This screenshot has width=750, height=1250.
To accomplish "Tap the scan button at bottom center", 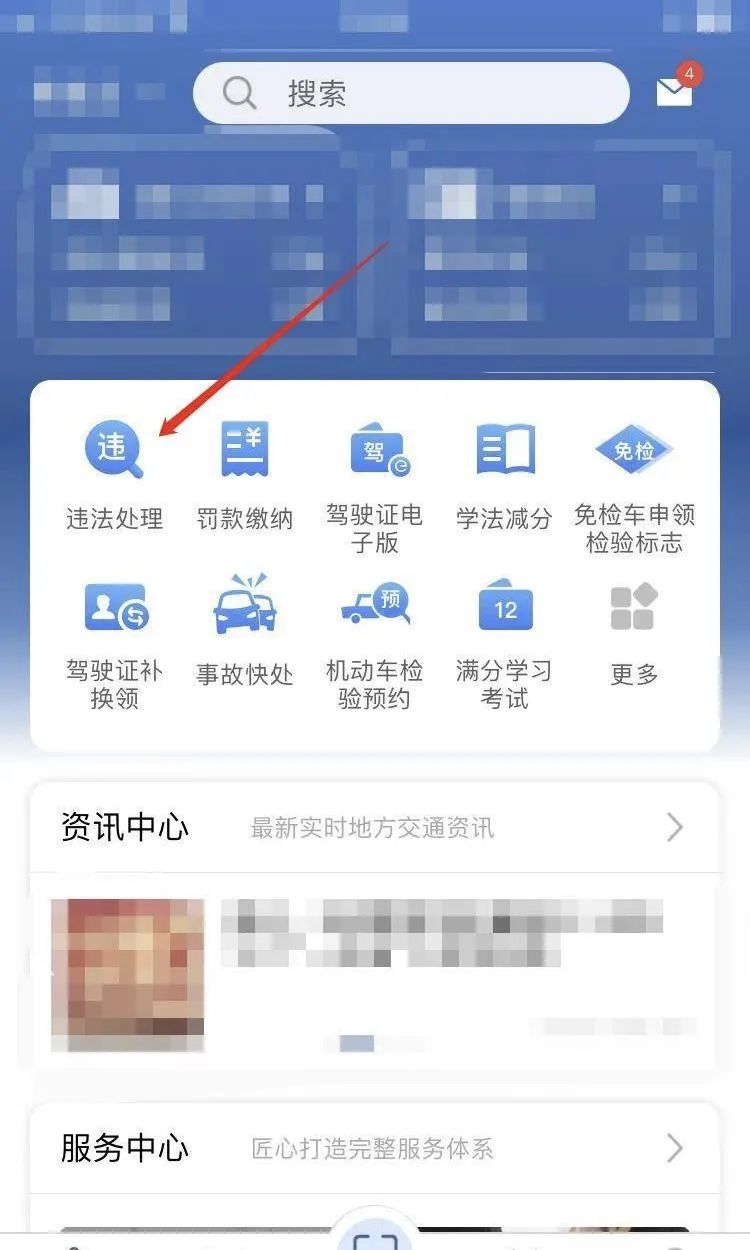I will (375, 1238).
